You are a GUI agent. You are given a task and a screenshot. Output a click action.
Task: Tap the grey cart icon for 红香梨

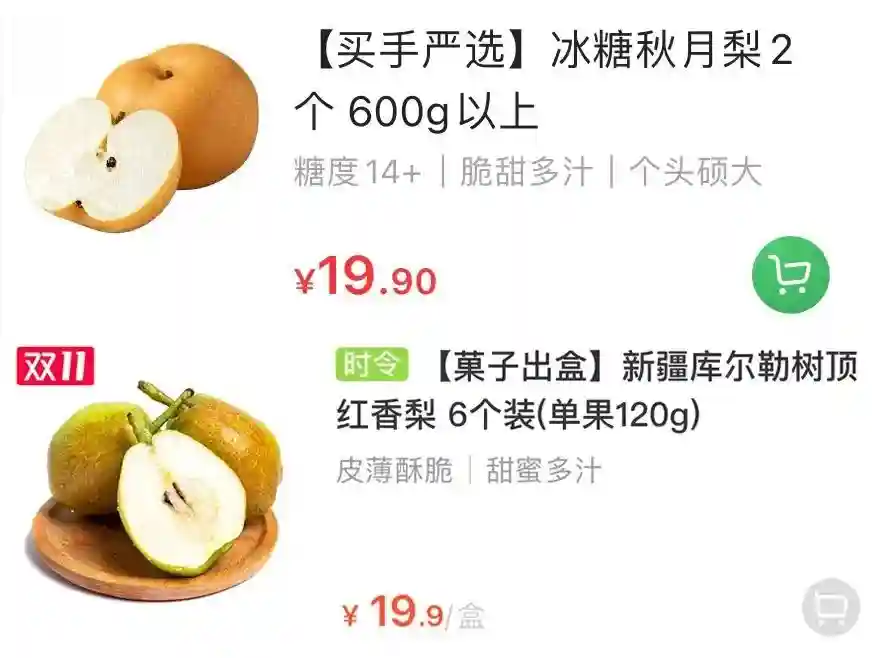(831, 606)
